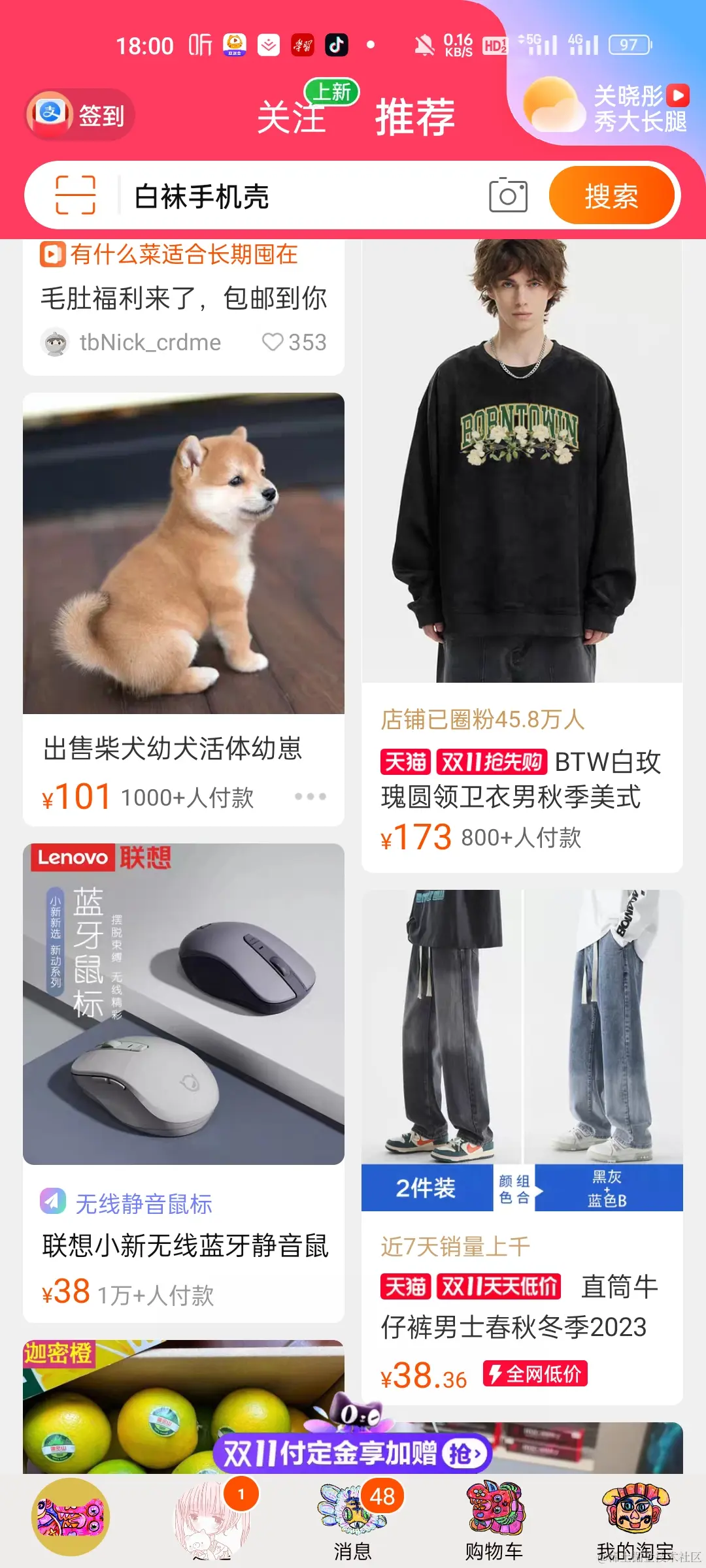Screen dimensions: 706x1568
Task: Open more options on the 柴犬 listing
Action: (310, 796)
